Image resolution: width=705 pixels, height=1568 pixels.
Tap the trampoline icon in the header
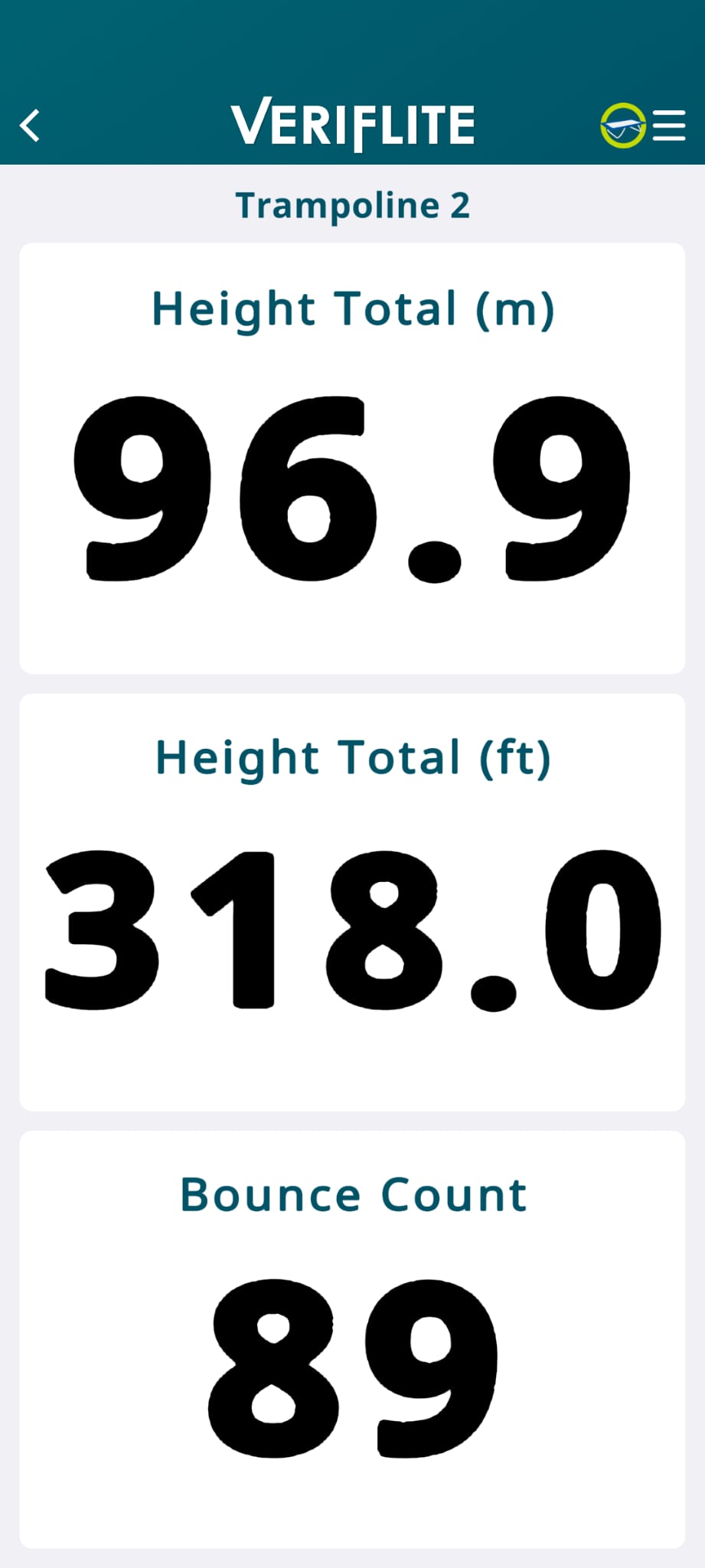pyautogui.click(x=622, y=126)
